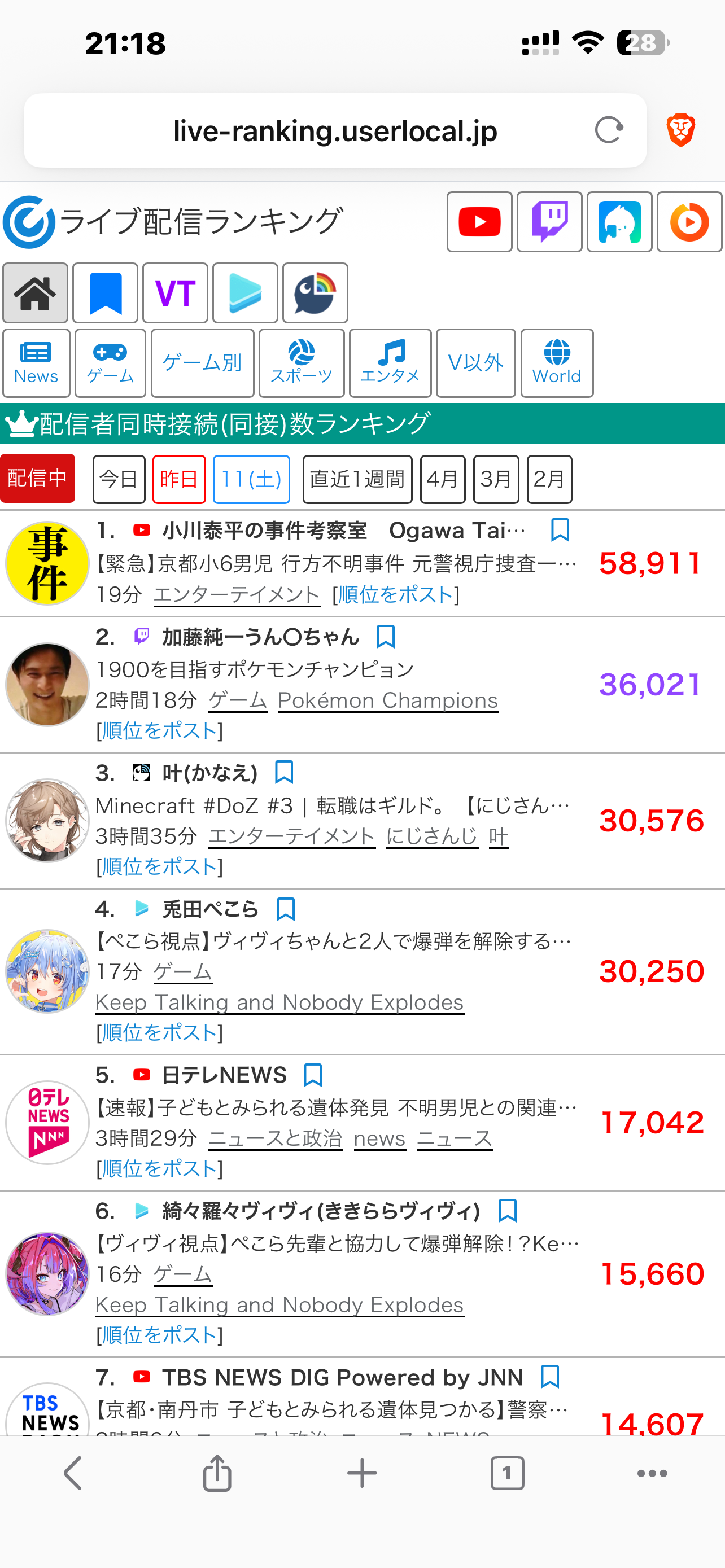Filter ranking by Twitch platform
The width and height of the screenshot is (725, 1568).
point(549,222)
